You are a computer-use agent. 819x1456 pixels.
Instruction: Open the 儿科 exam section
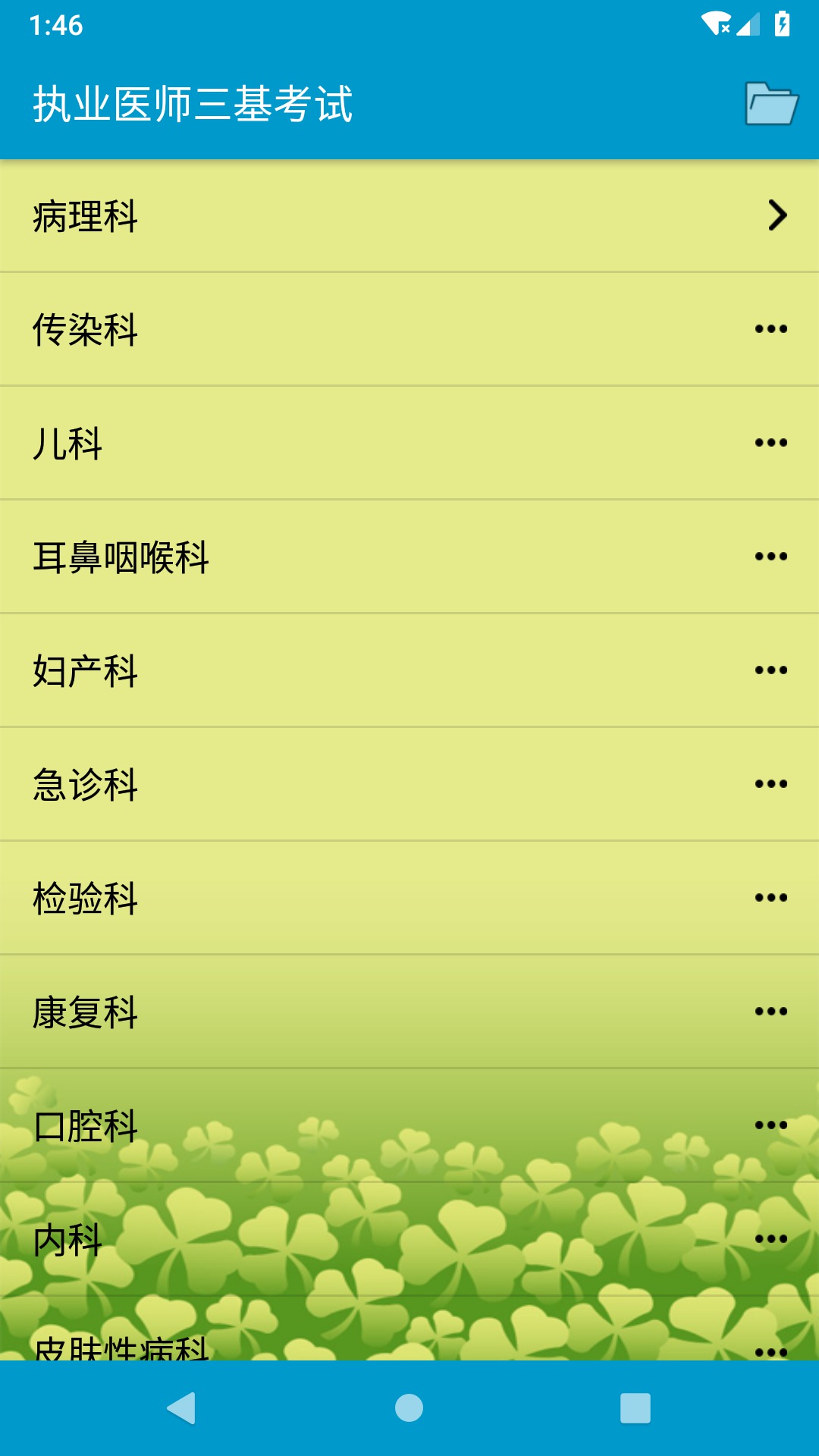tap(303, 443)
